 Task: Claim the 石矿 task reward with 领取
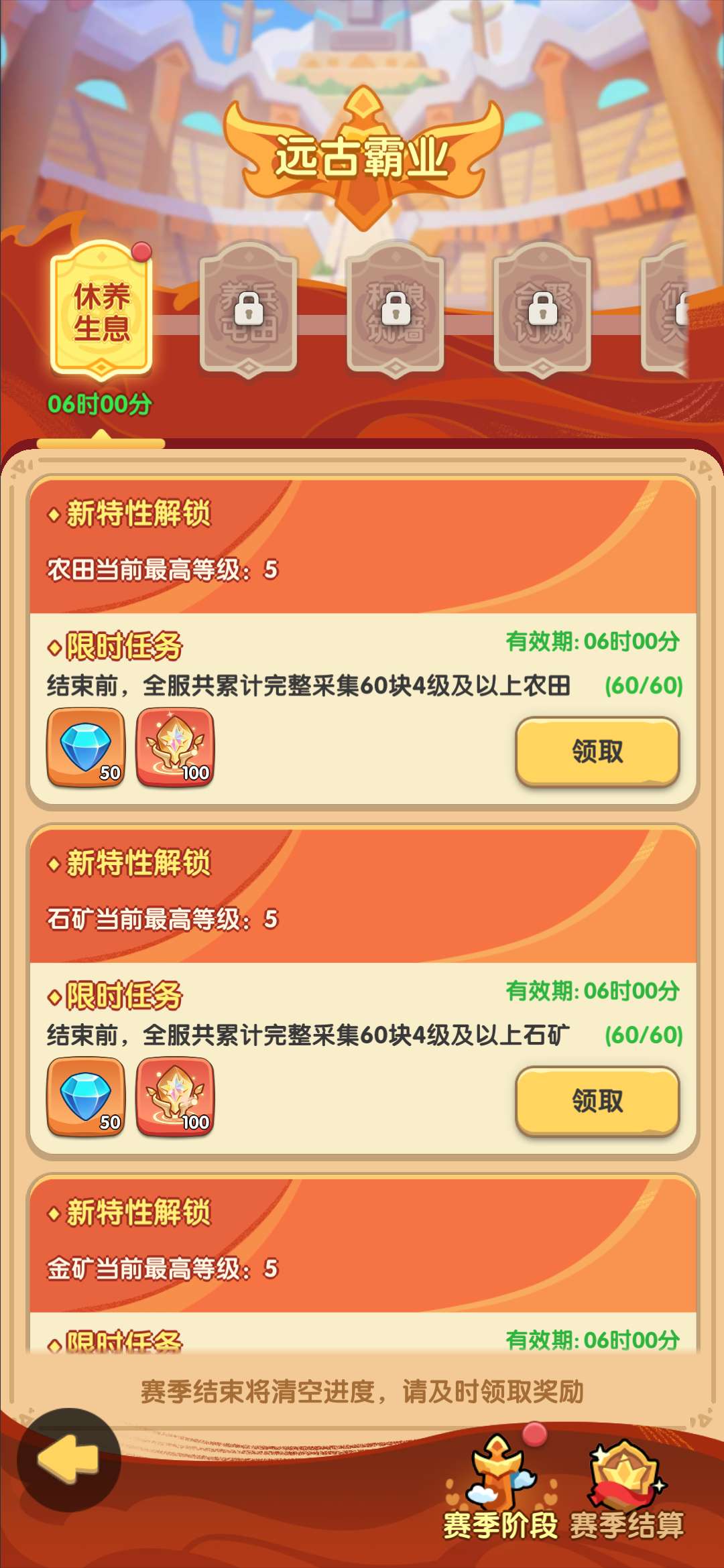[x=597, y=1100]
